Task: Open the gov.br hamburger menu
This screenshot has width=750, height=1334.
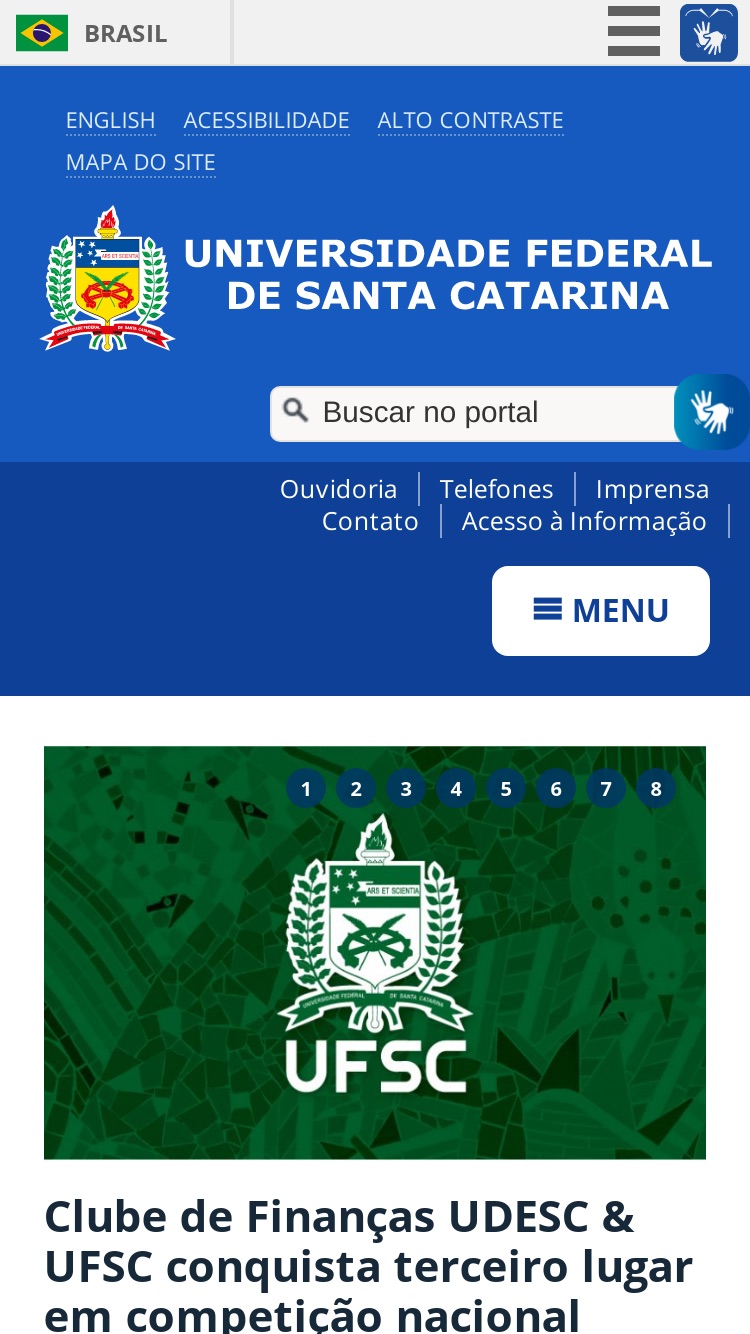Action: pyautogui.click(x=634, y=31)
